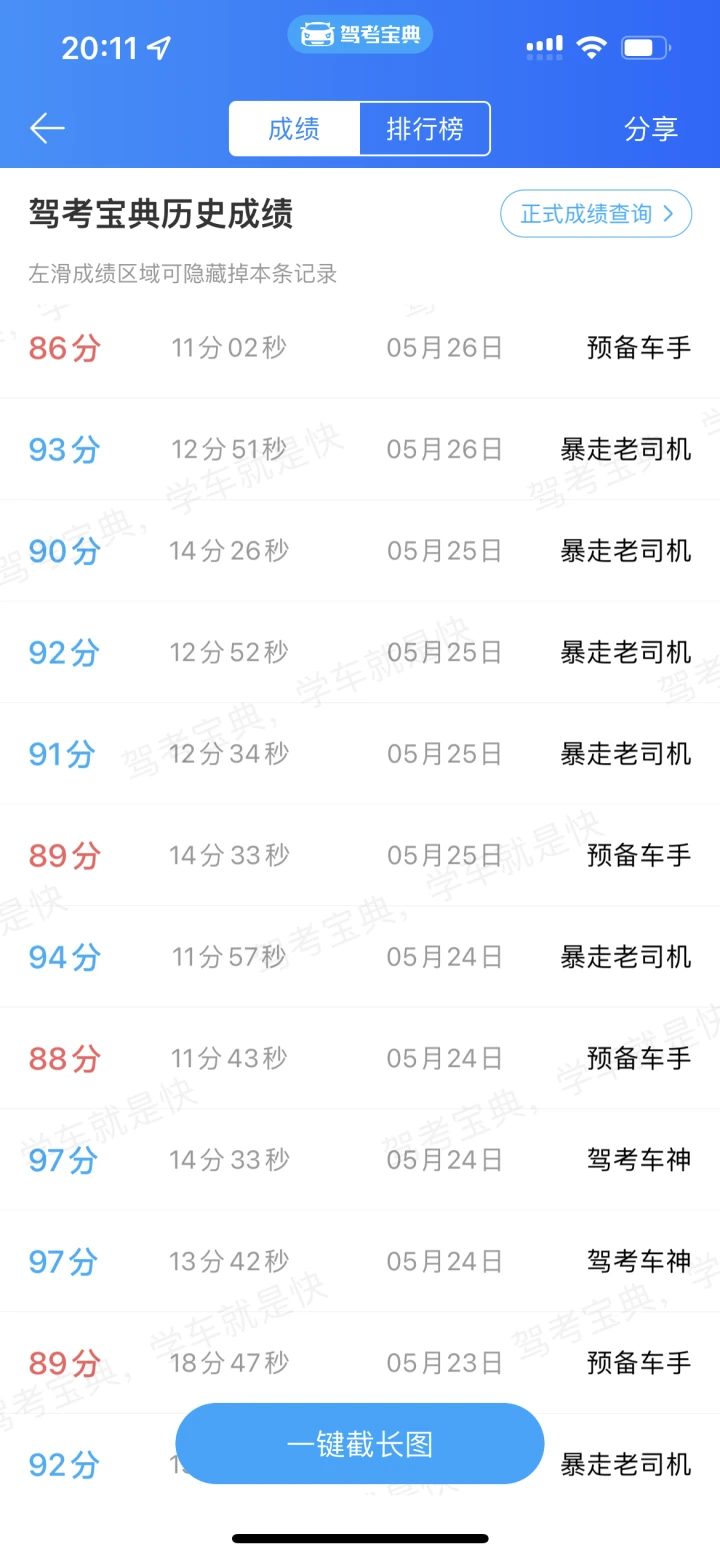The width and height of the screenshot is (720, 1558).
Task: View the 90分 record of 14分26秒
Action: pyautogui.click(x=360, y=551)
